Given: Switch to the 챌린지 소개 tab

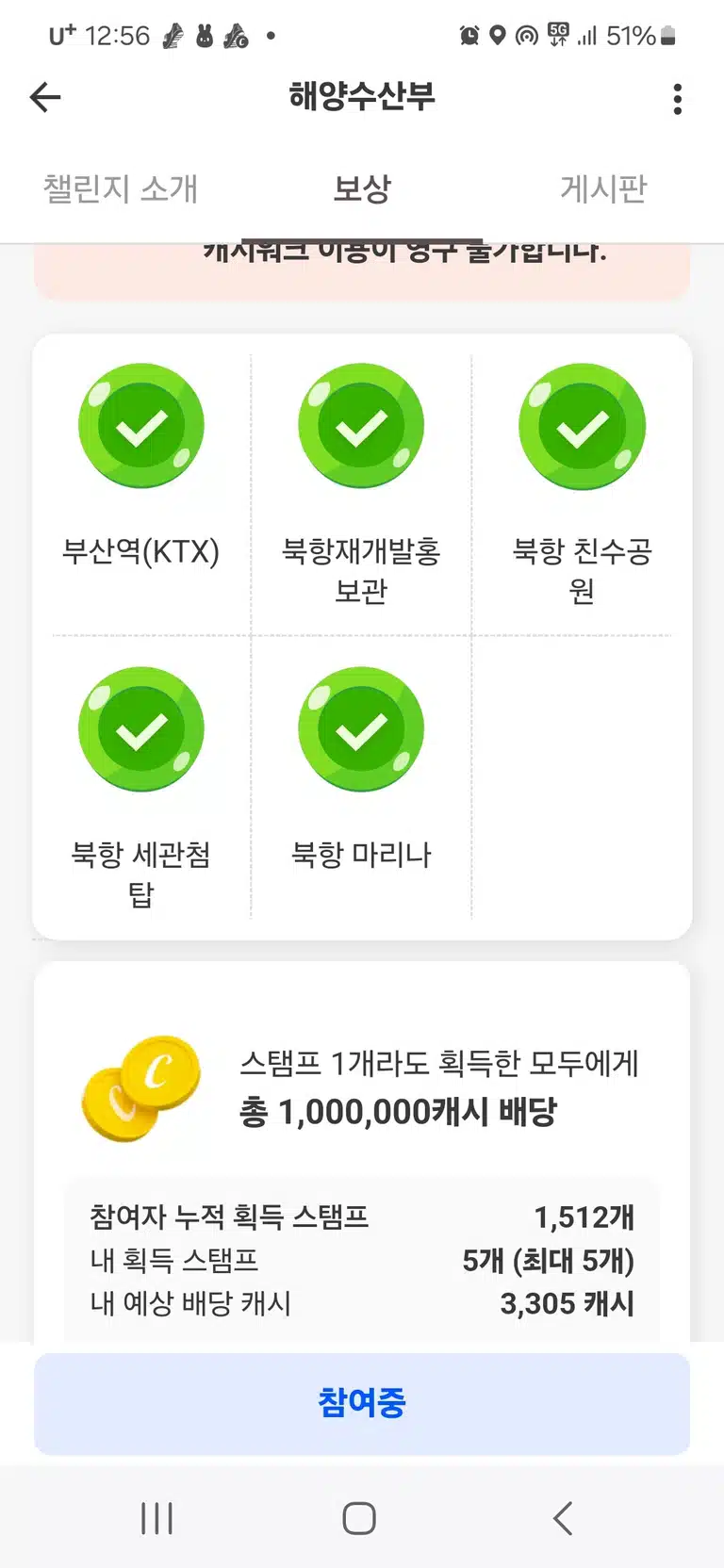Looking at the screenshot, I should coord(121,188).
